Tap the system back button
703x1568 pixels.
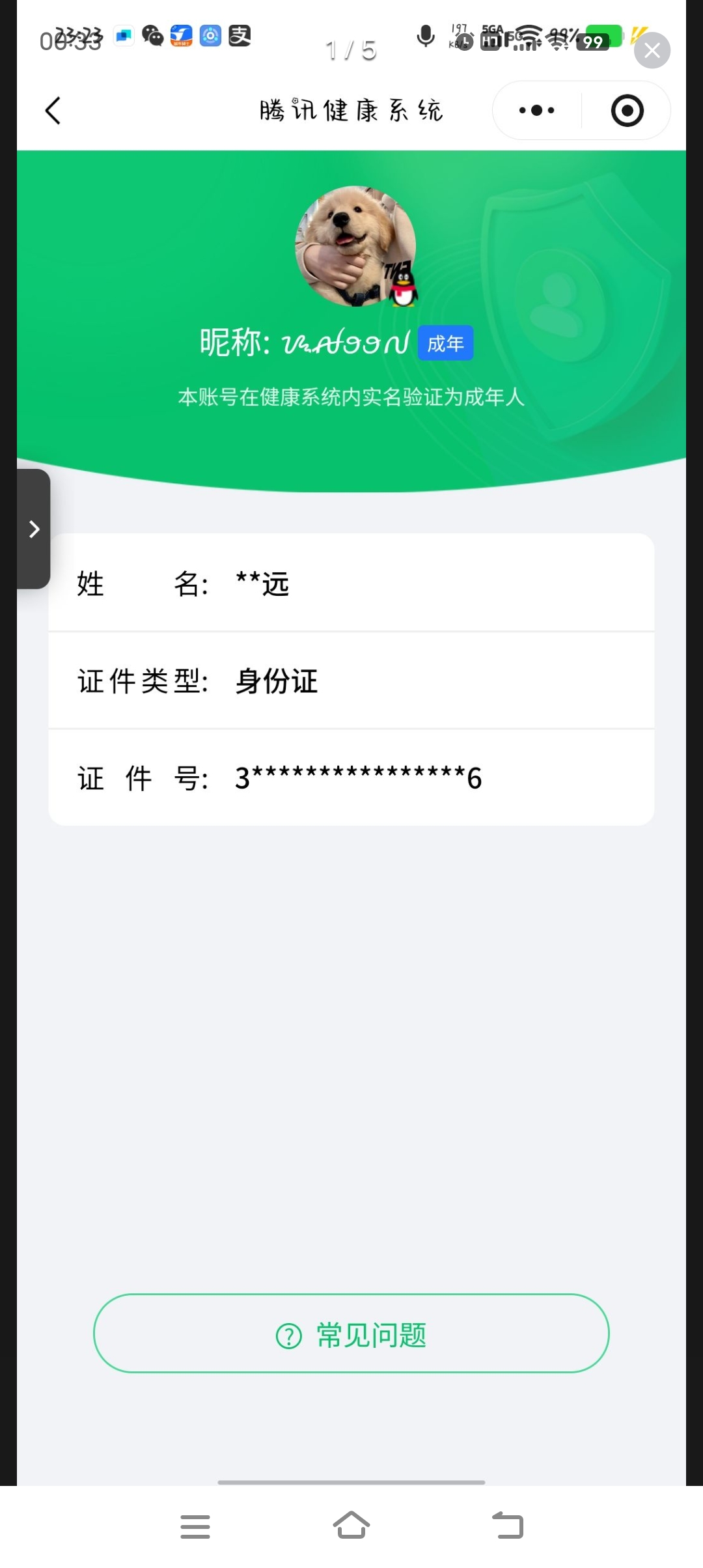click(508, 1526)
